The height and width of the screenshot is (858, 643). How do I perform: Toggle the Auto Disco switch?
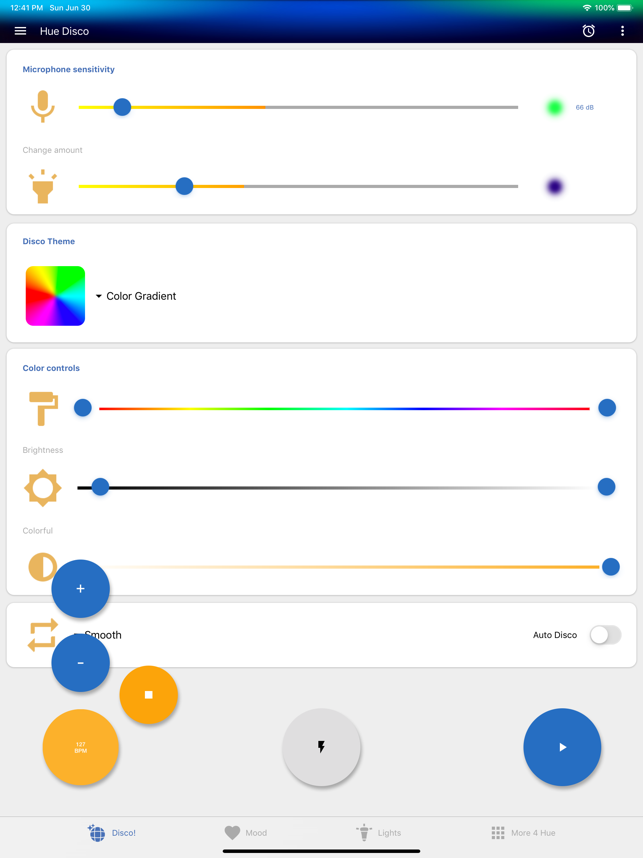tap(604, 635)
